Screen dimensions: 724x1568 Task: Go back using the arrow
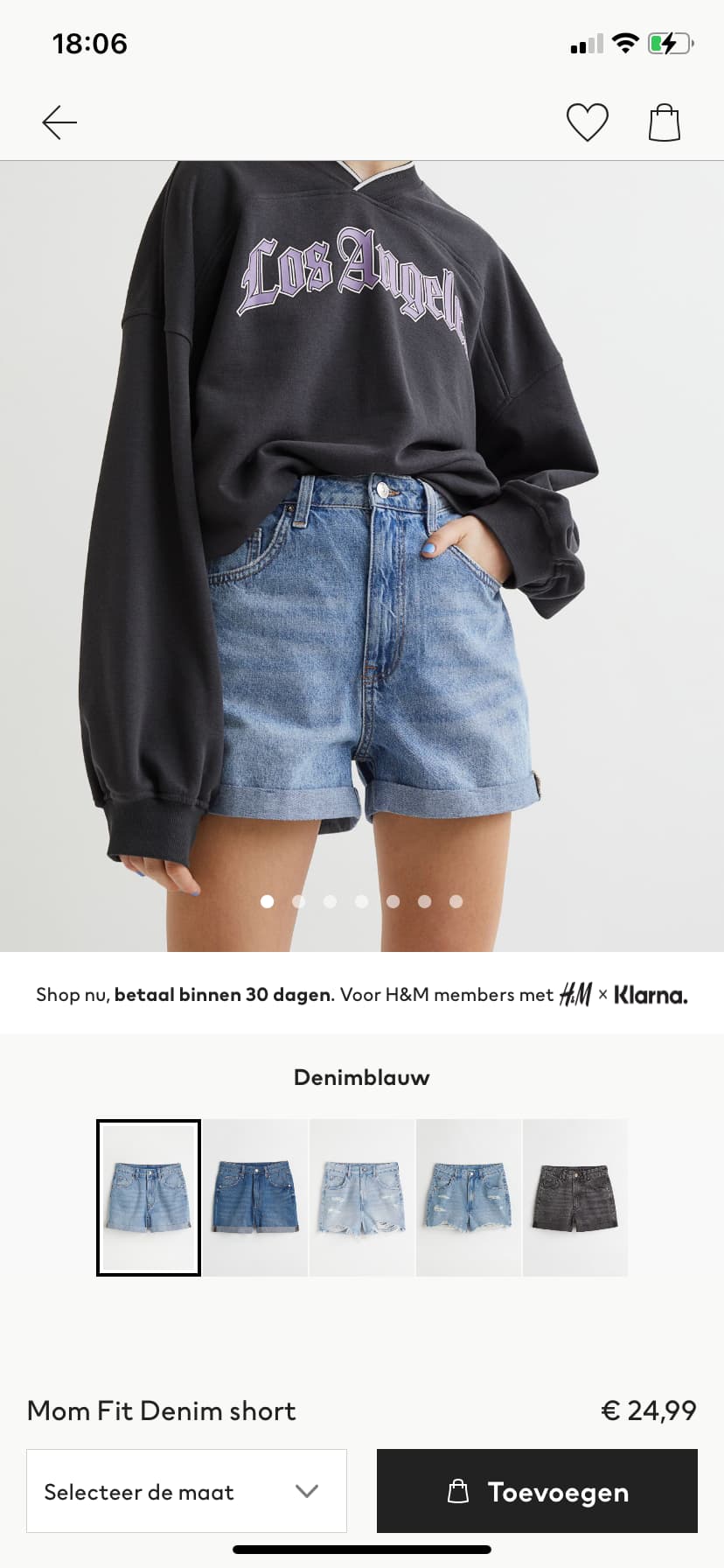pos(59,122)
